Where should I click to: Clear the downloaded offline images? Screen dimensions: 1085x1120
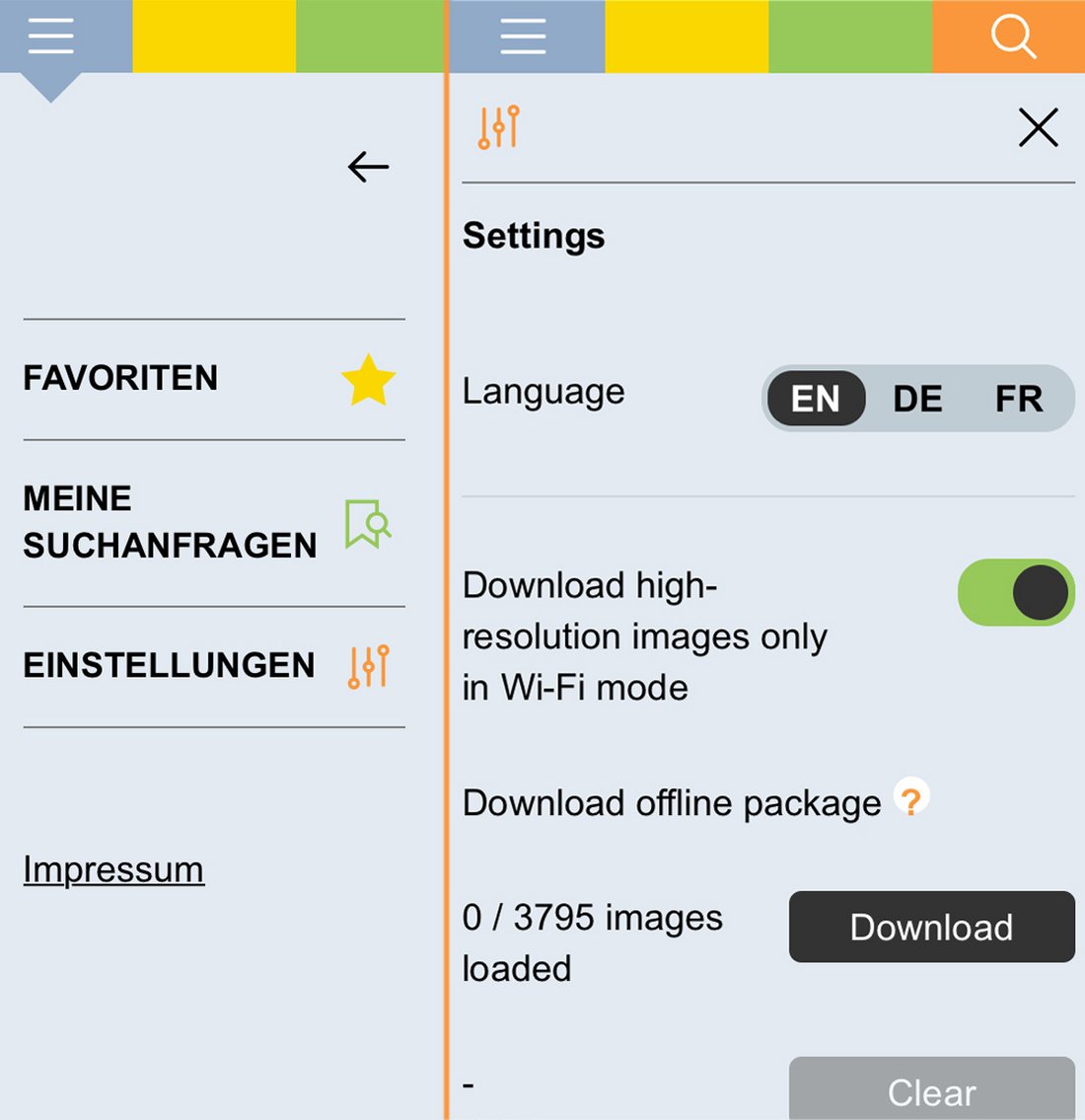pyautogui.click(x=931, y=1090)
